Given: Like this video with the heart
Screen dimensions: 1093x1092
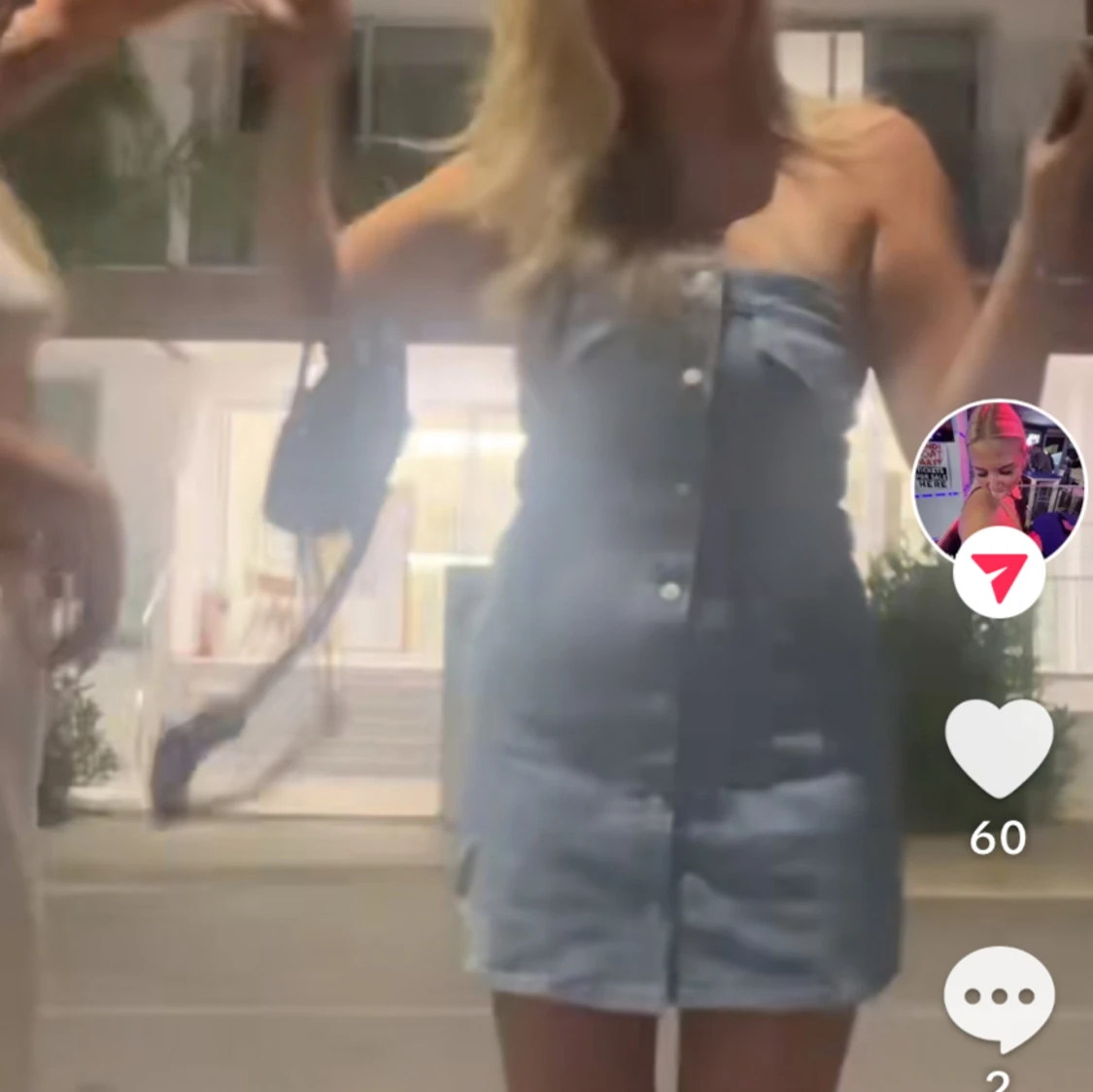Looking at the screenshot, I should 999,748.
